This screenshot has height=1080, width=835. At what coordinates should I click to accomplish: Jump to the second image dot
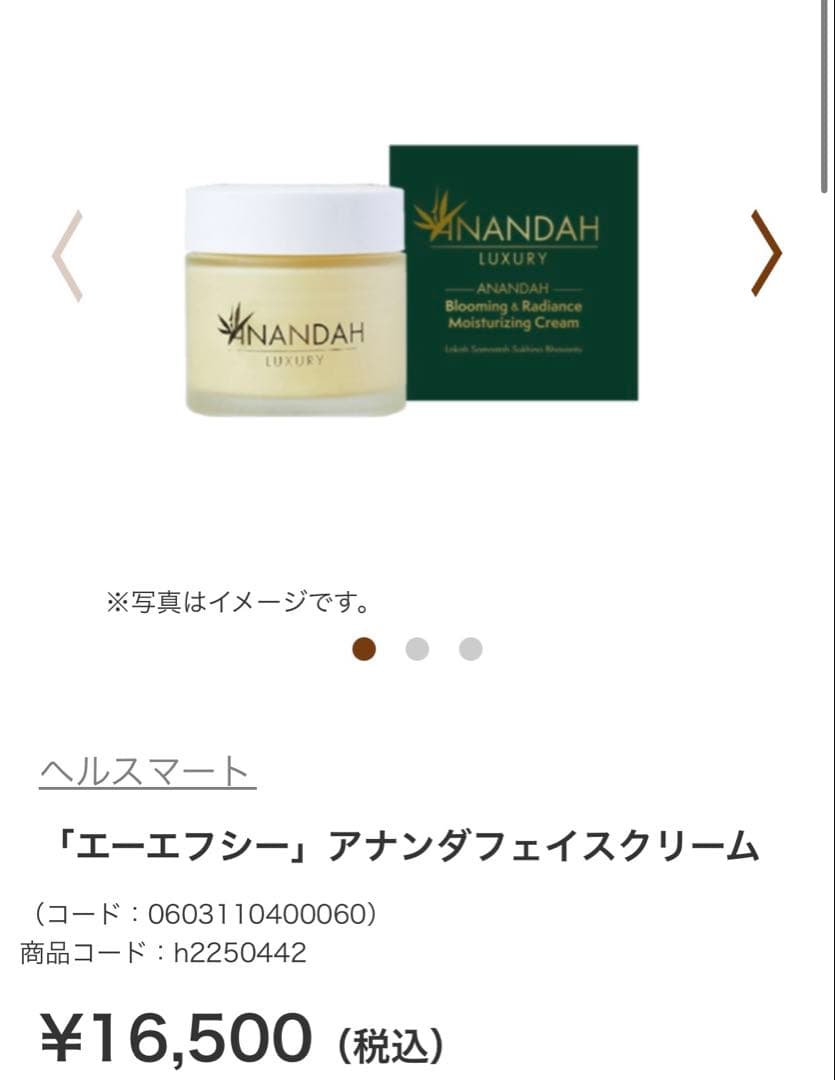pos(417,650)
